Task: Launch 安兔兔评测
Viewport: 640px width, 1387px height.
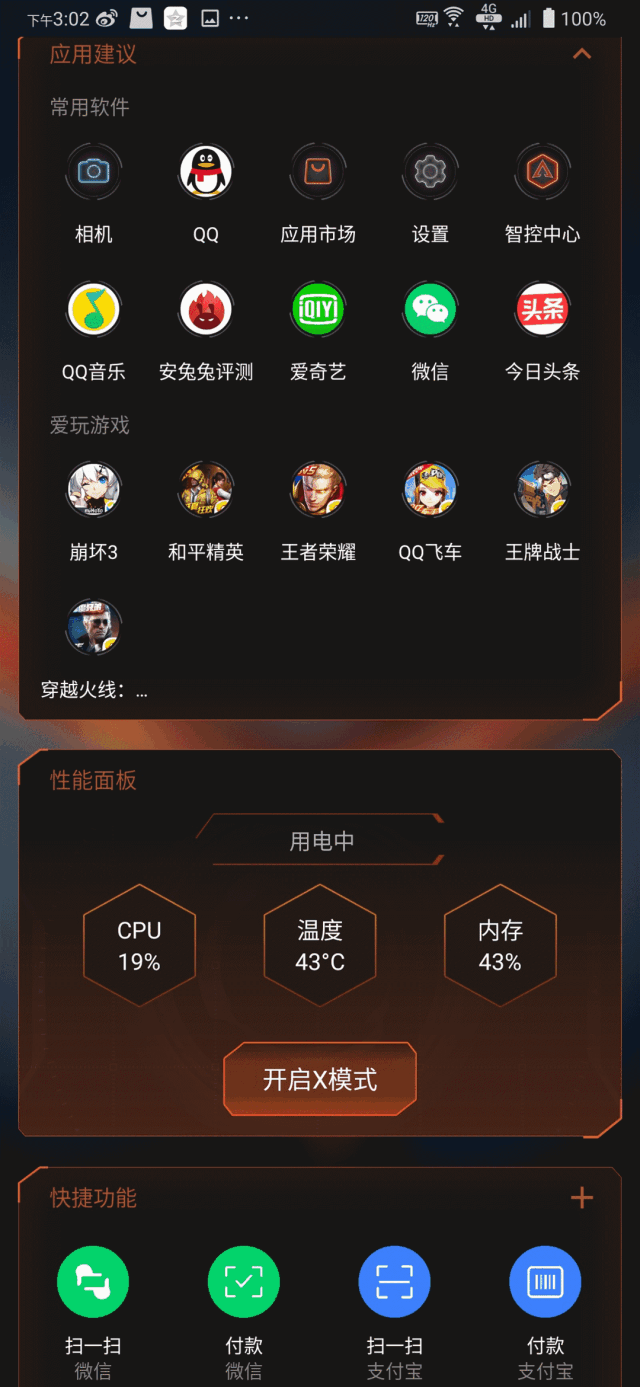Action: 206,310
